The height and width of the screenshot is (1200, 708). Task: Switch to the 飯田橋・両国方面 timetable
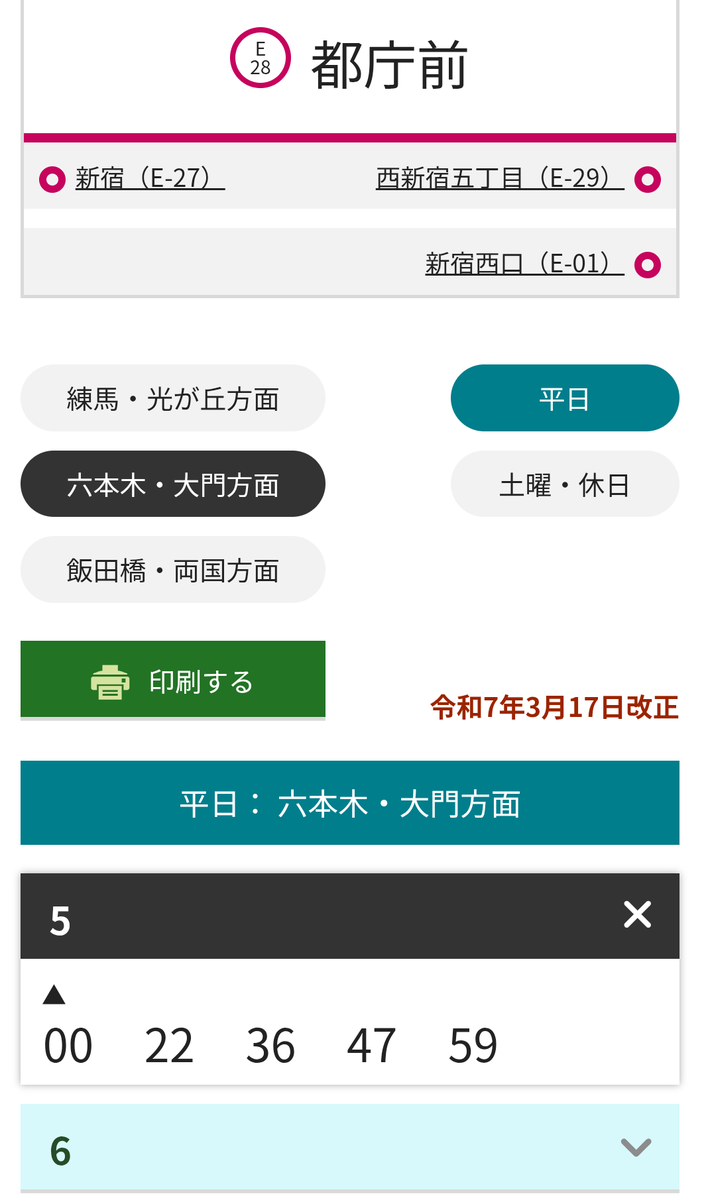[x=173, y=570]
